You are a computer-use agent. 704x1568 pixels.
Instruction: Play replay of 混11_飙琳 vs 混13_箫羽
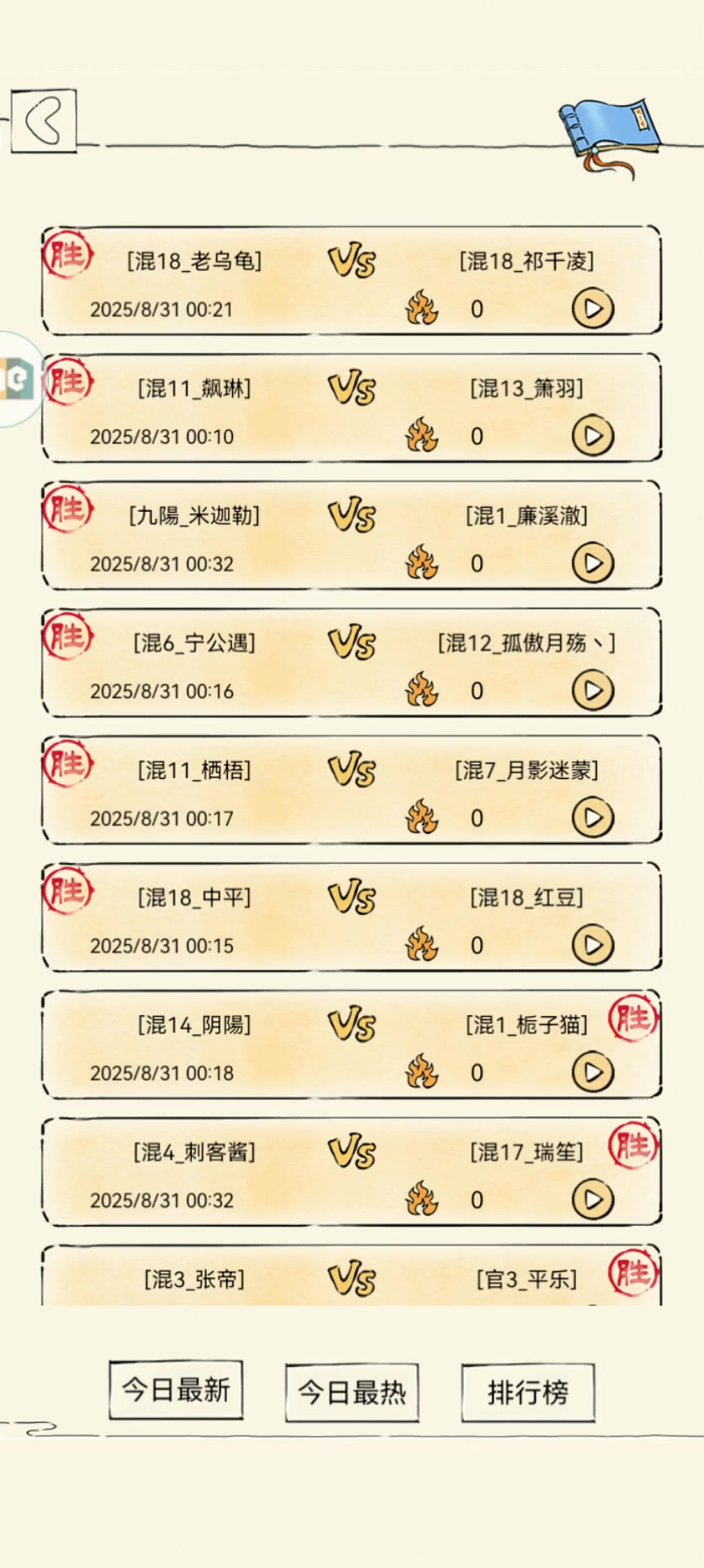(x=592, y=436)
